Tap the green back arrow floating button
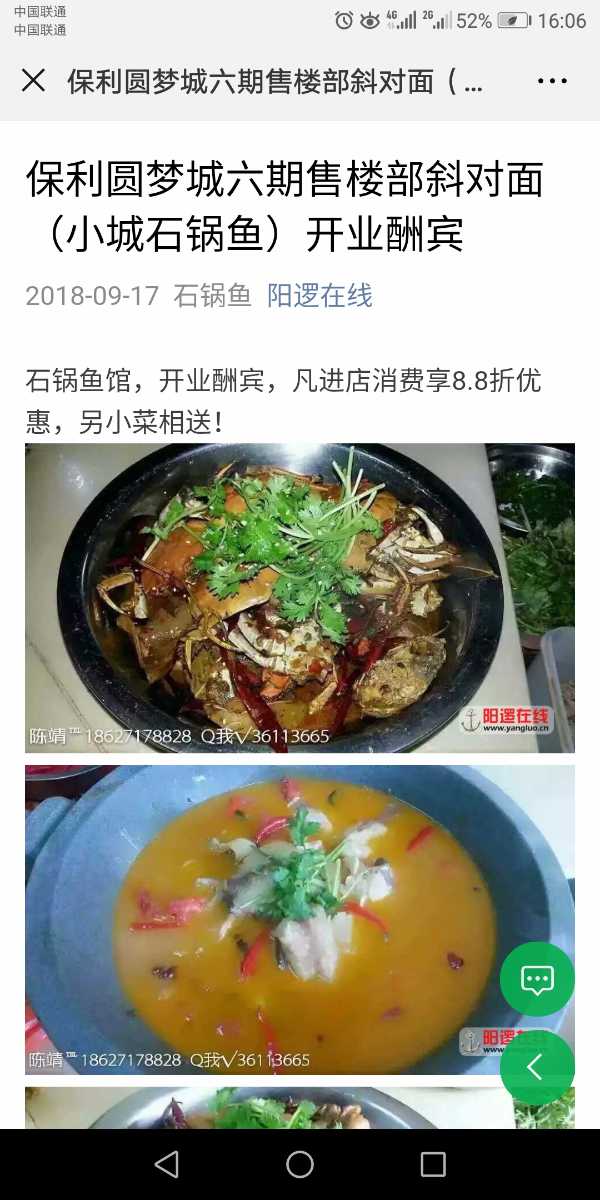 point(537,1068)
